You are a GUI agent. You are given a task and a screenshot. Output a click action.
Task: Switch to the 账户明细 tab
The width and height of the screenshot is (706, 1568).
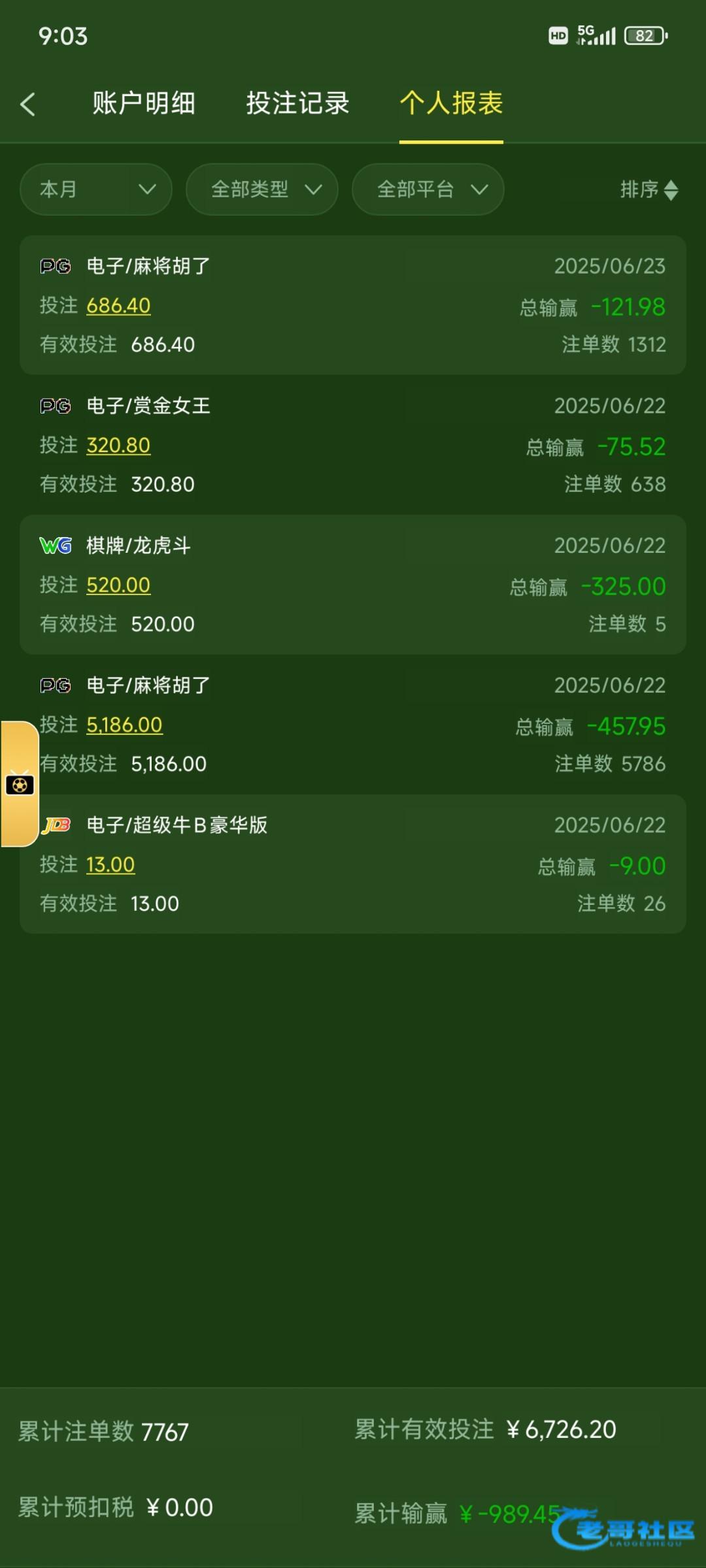point(143,103)
